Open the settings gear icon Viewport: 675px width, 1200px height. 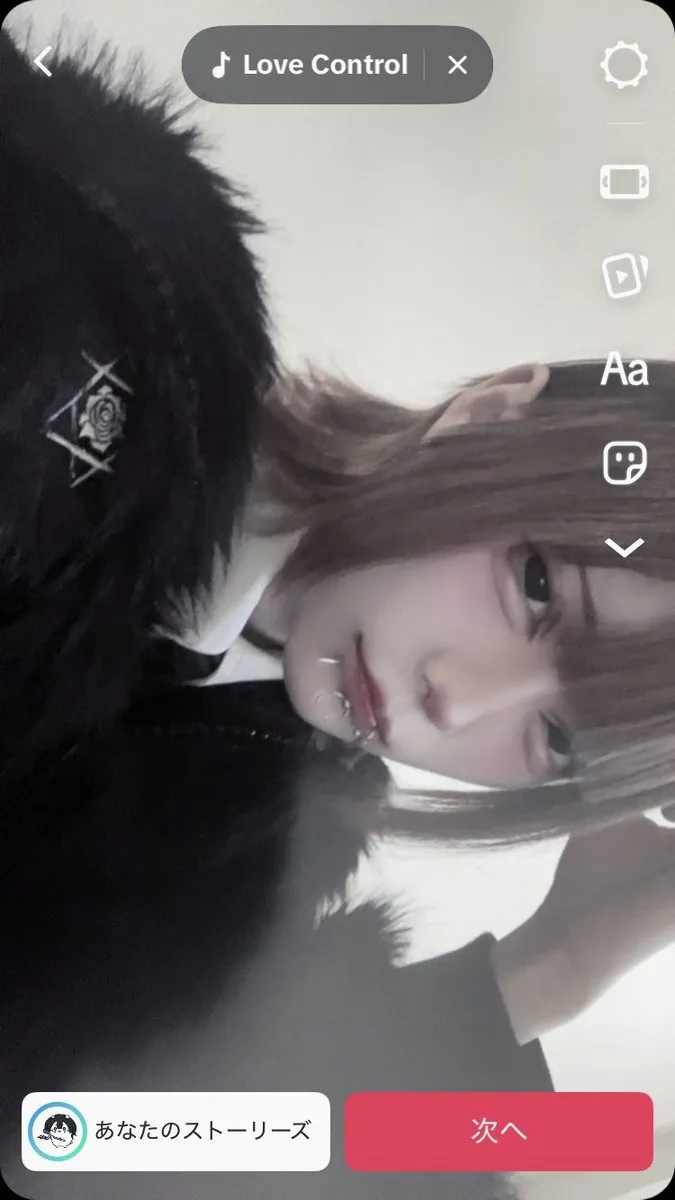point(624,66)
